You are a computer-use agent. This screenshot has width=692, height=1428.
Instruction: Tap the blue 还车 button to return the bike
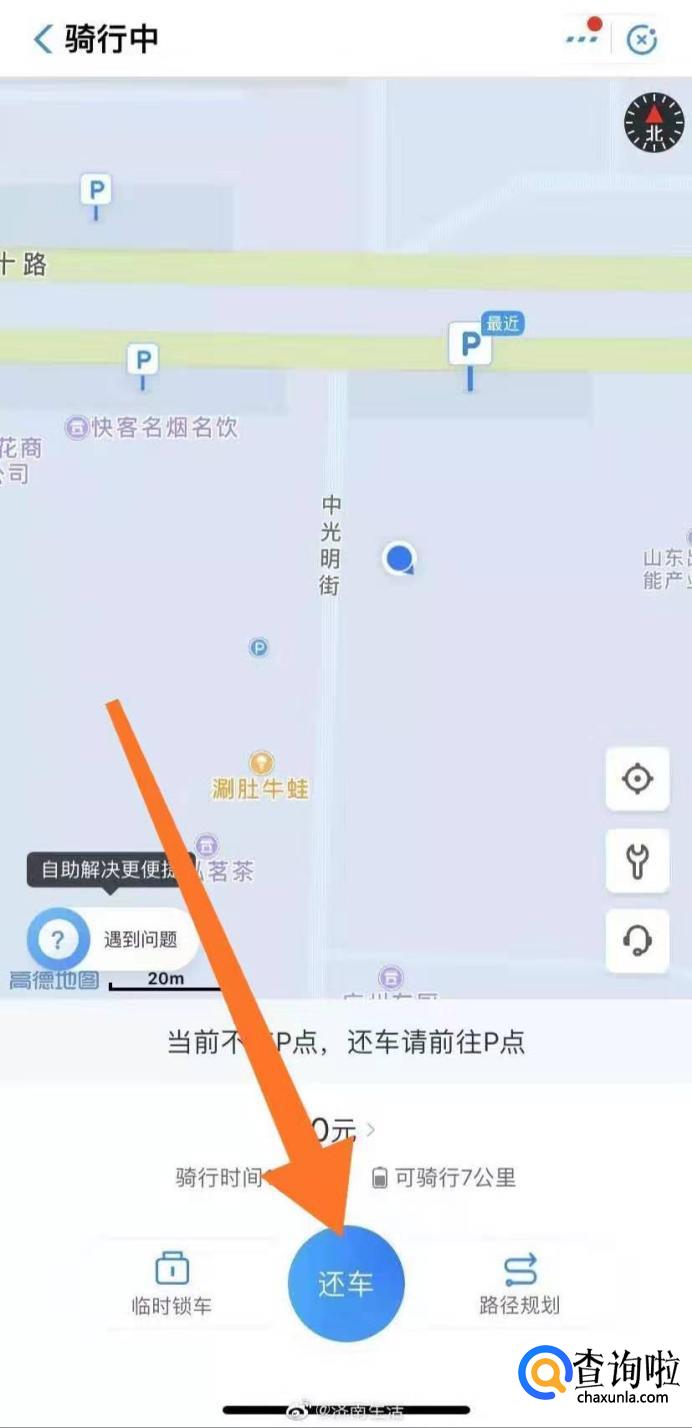346,1284
